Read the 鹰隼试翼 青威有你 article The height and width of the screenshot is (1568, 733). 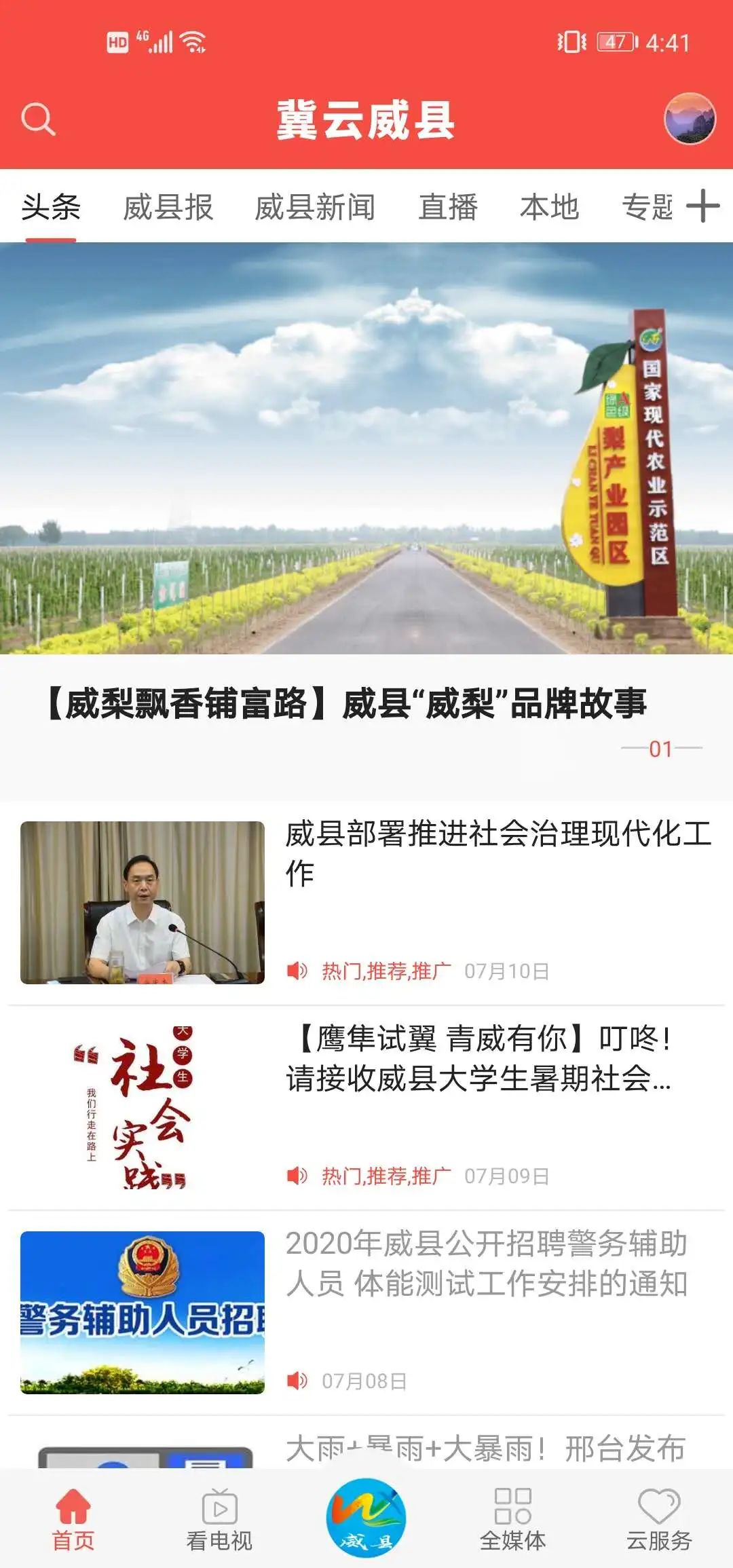(x=479, y=1058)
